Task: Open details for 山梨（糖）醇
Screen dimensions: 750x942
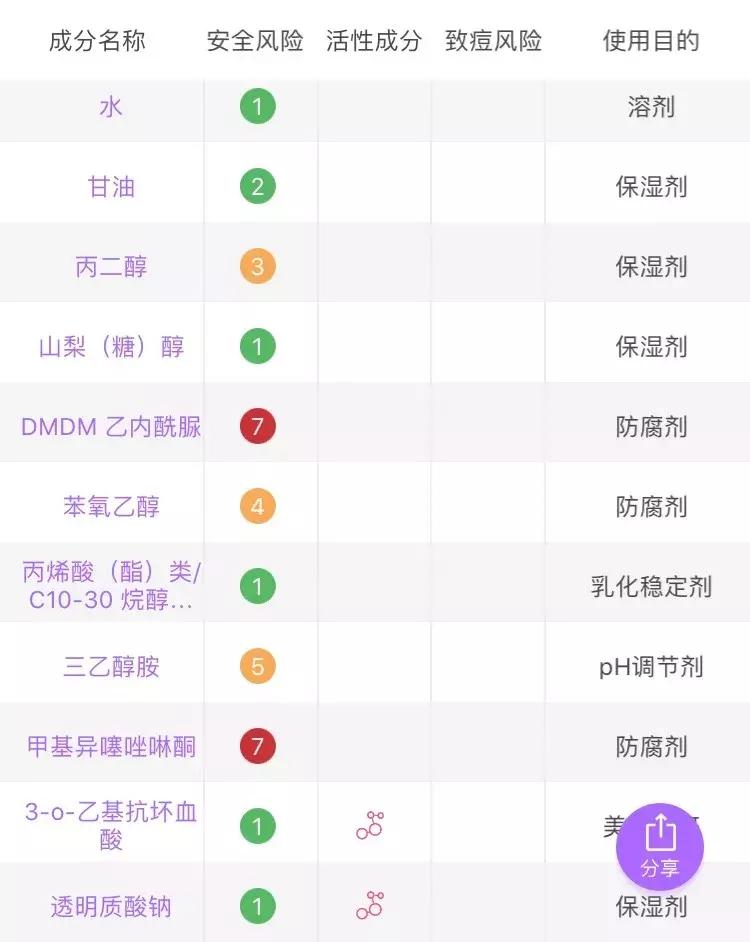Action: [x=110, y=344]
